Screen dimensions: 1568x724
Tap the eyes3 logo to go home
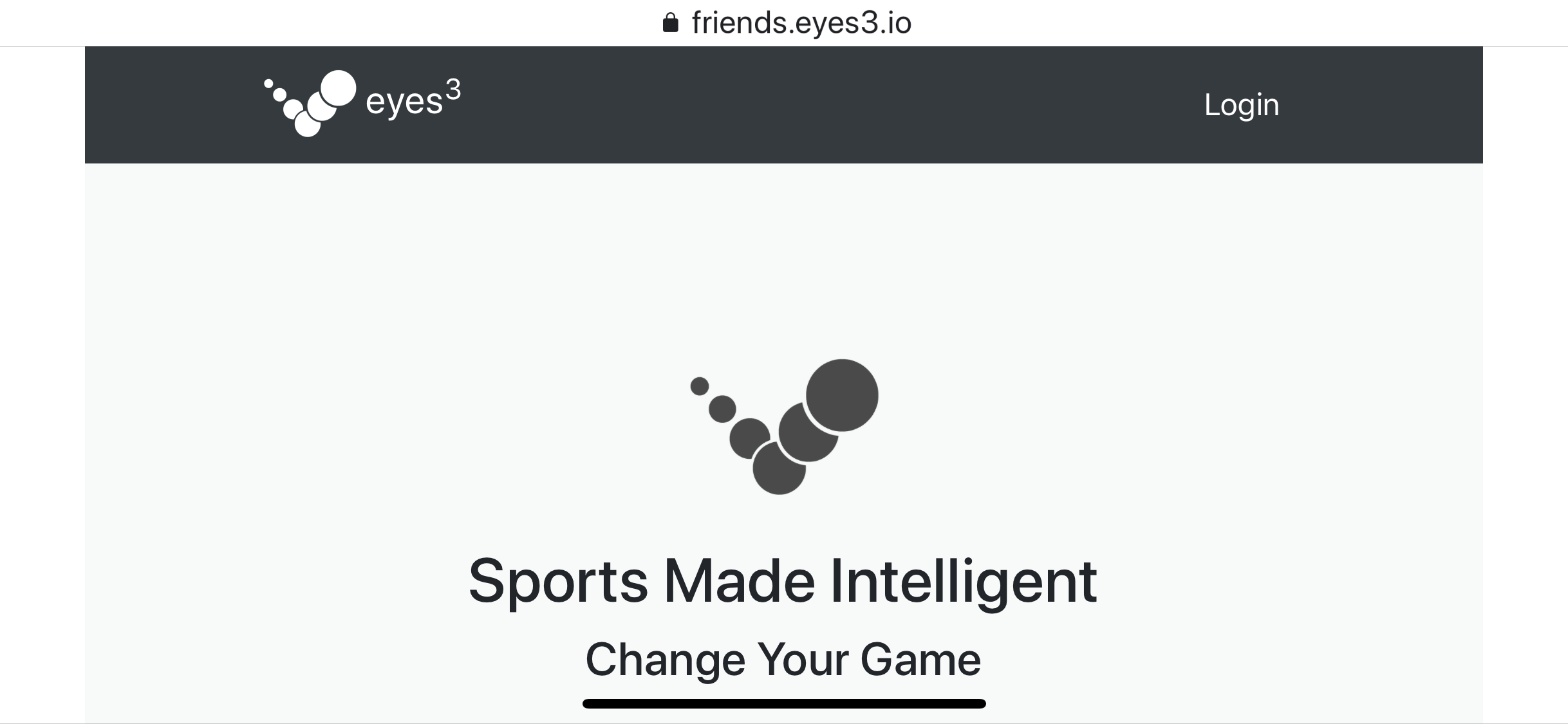(362, 103)
